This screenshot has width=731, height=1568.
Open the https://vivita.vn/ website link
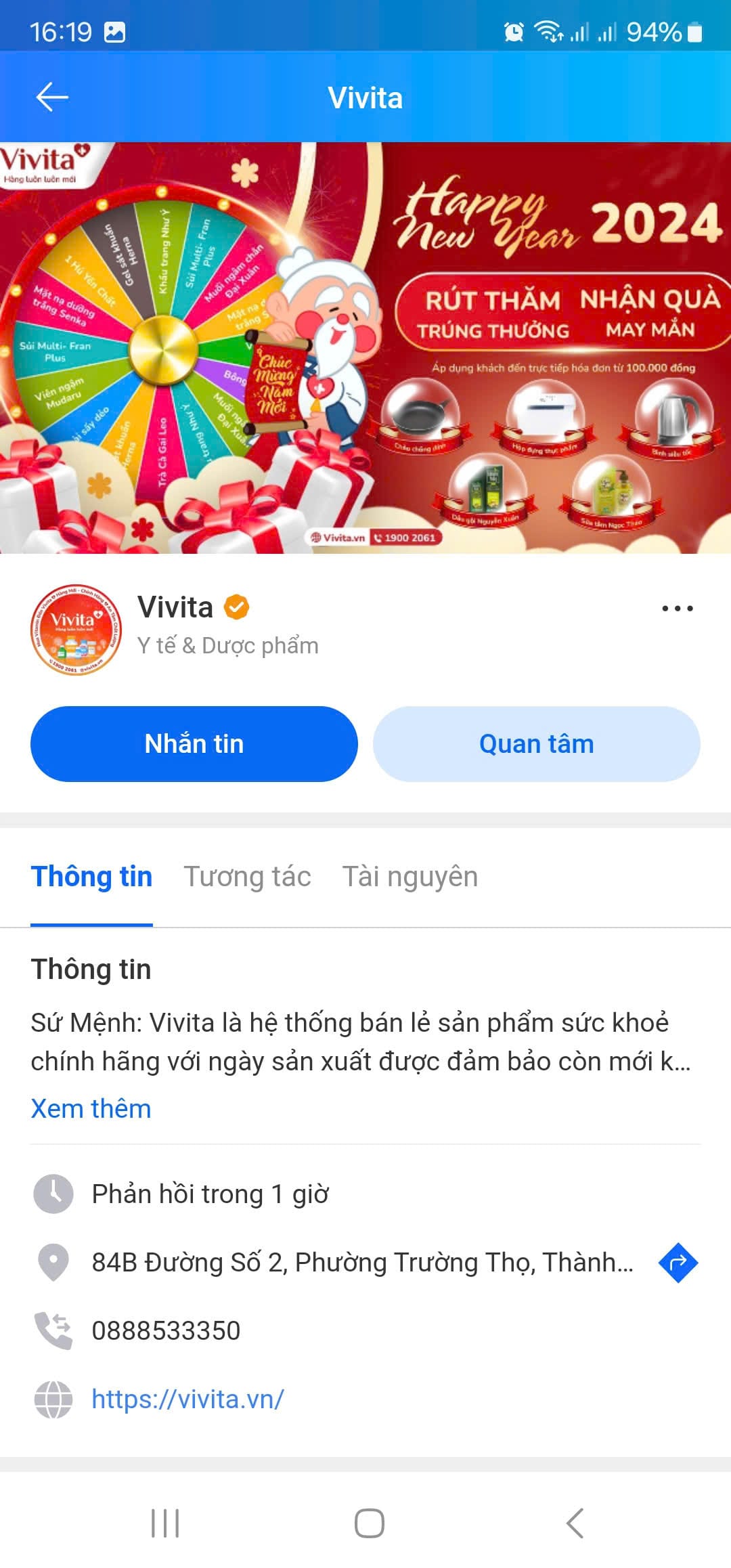[187, 1399]
